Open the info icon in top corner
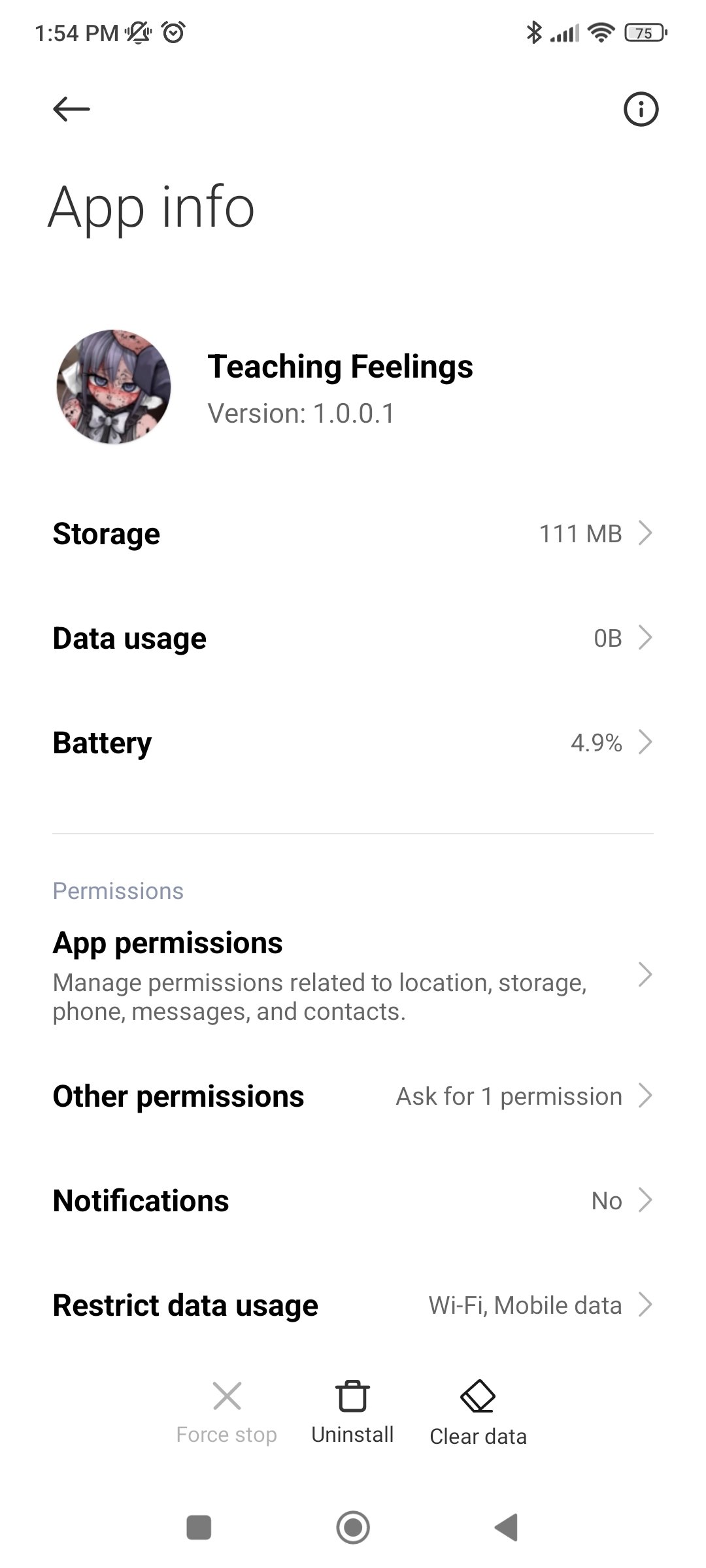Viewport: 706px width, 1568px height. pos(641,109)
